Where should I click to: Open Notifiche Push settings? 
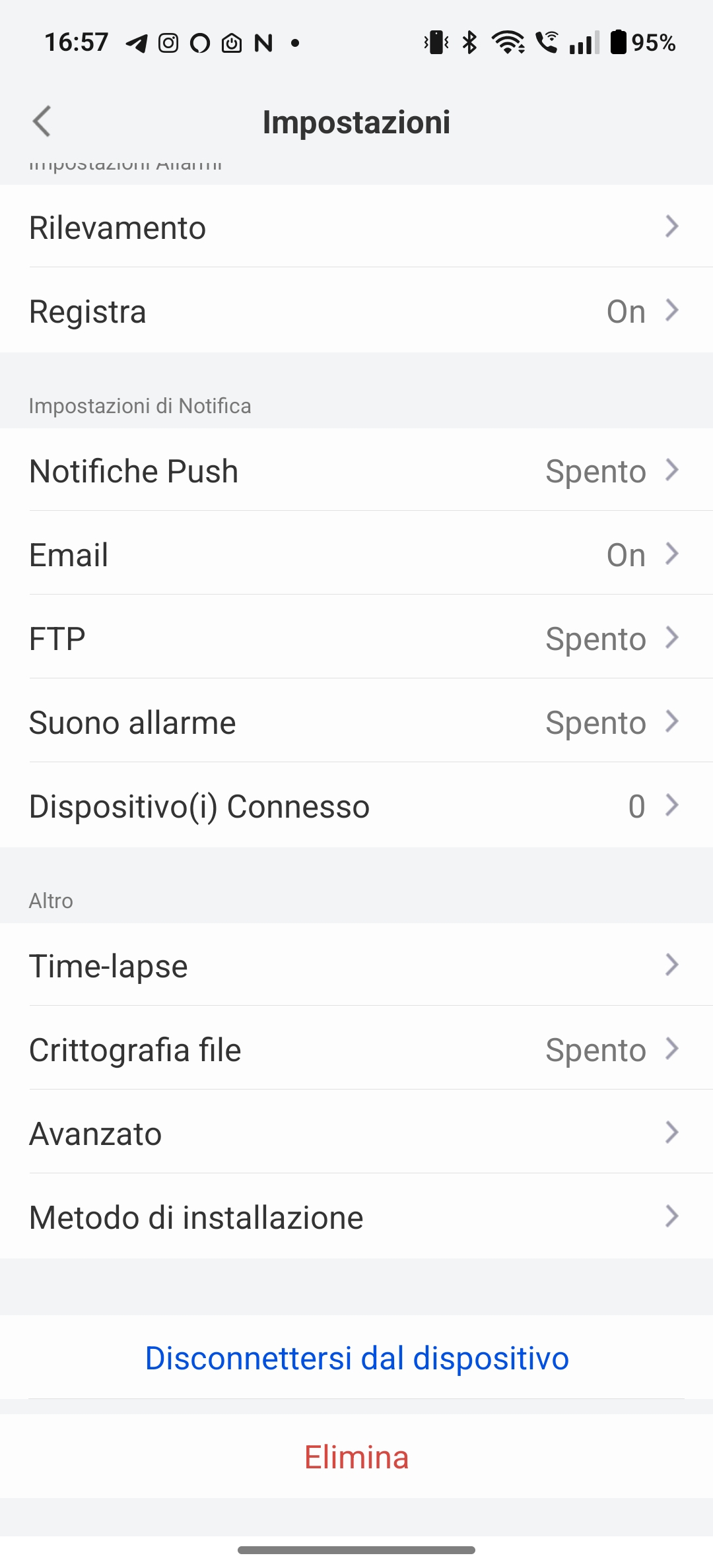point(356,470)
